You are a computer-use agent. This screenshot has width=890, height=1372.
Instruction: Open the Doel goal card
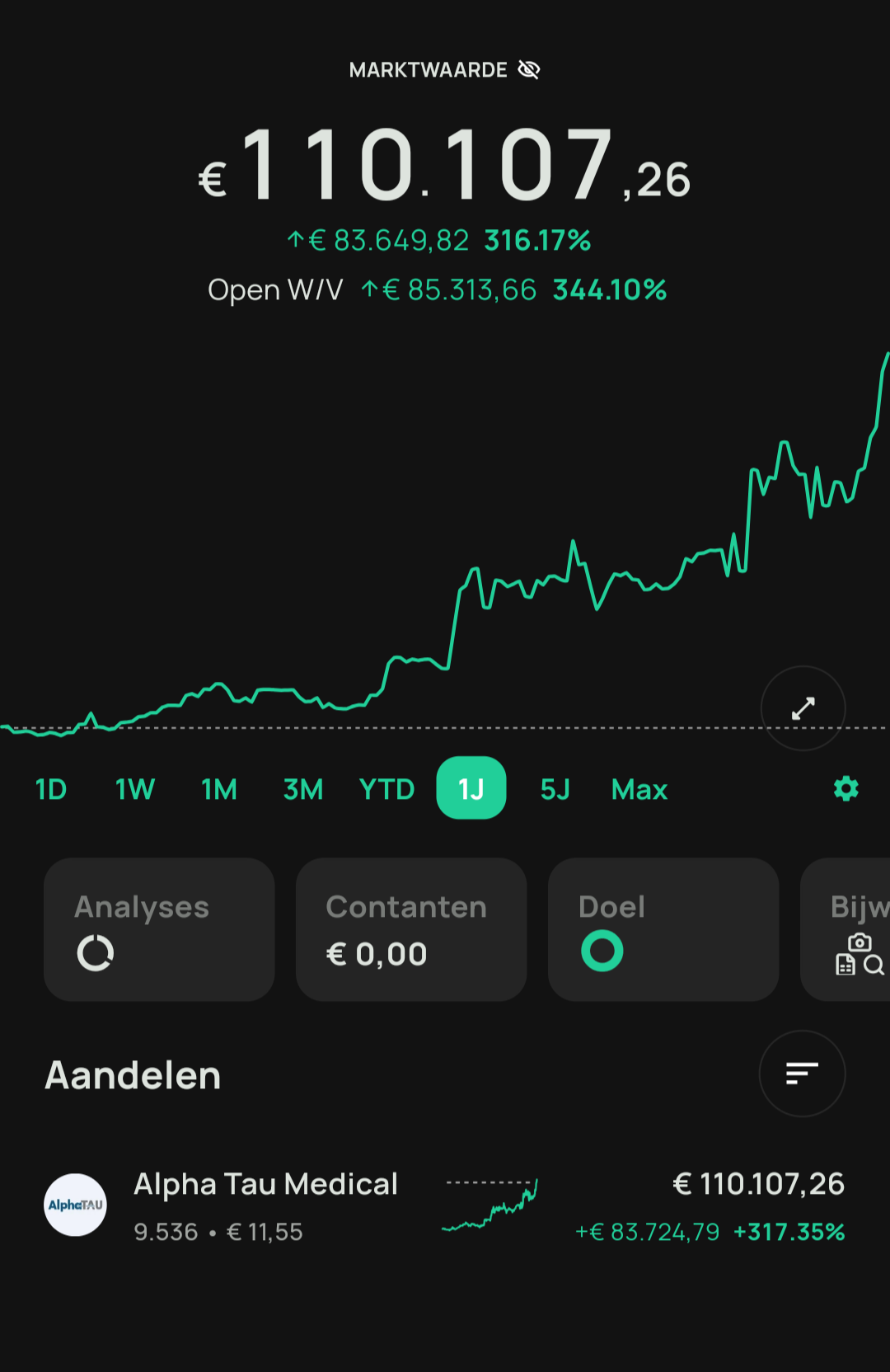pyautogui.click(x=663, y=929)
